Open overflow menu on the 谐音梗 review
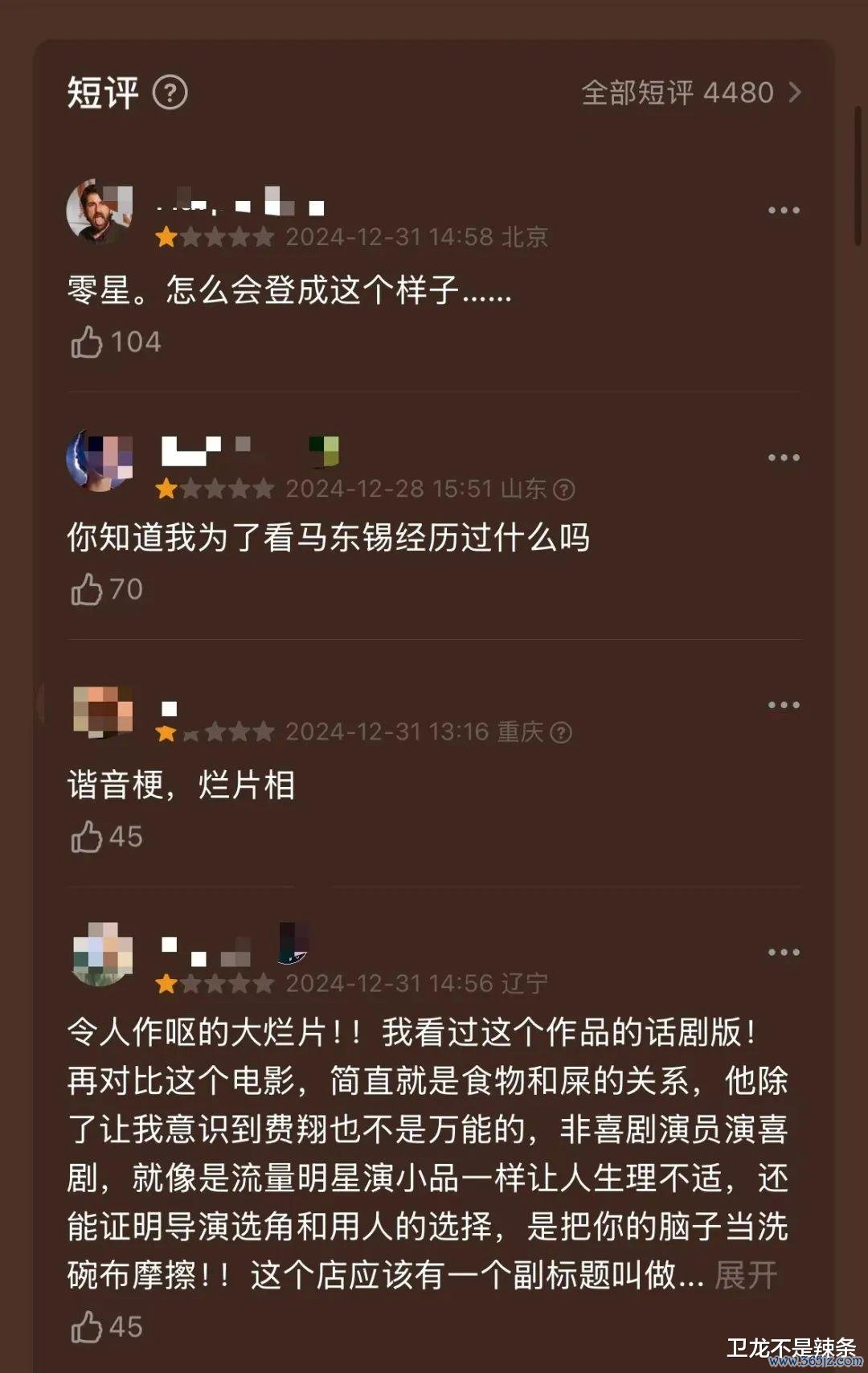The width and height of the screenshot is (868, 1373). coord(783,706)
